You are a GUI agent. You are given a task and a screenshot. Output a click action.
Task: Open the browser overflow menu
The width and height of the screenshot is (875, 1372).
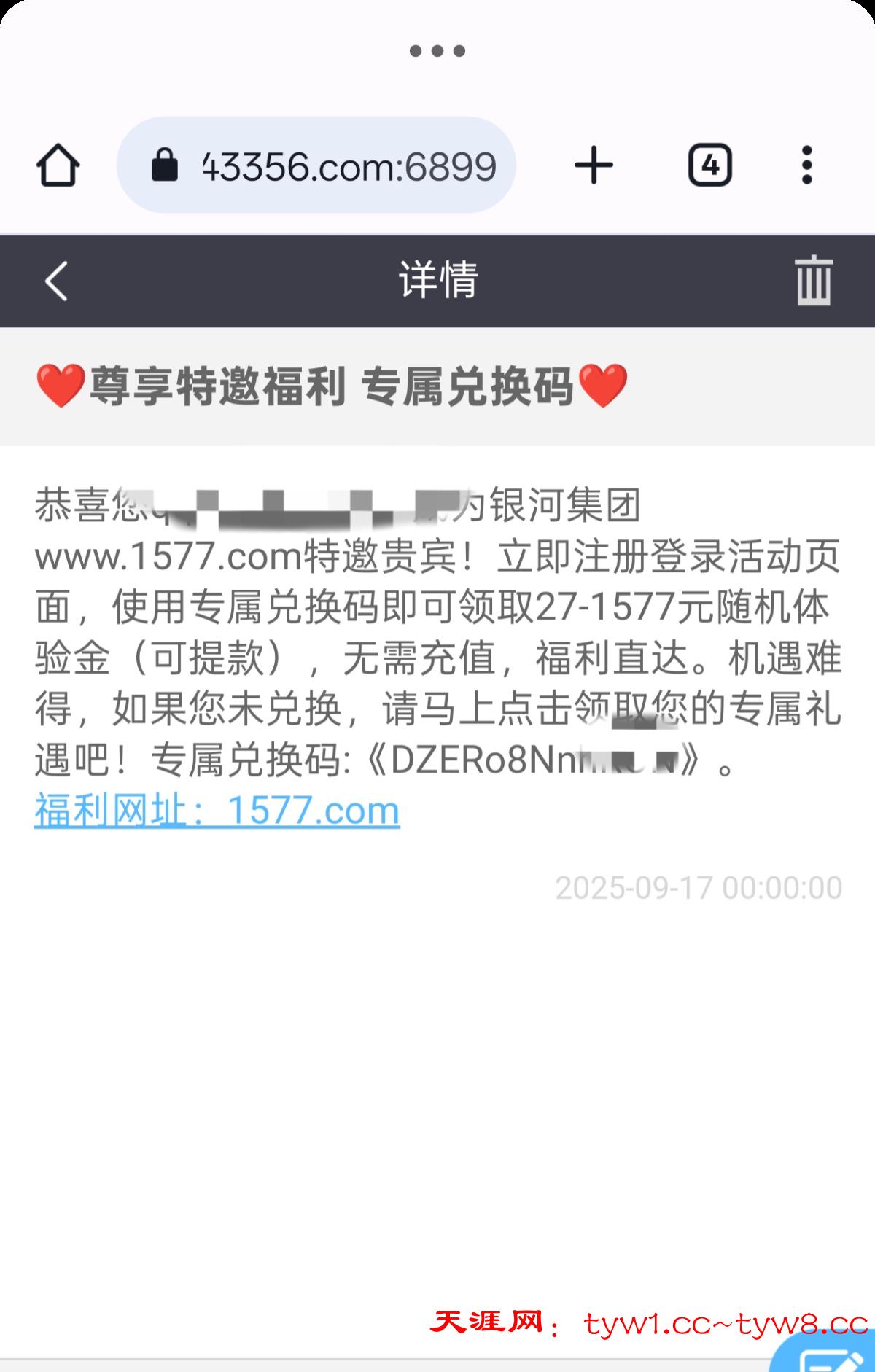pyautogui.click(x=806, y=165)
